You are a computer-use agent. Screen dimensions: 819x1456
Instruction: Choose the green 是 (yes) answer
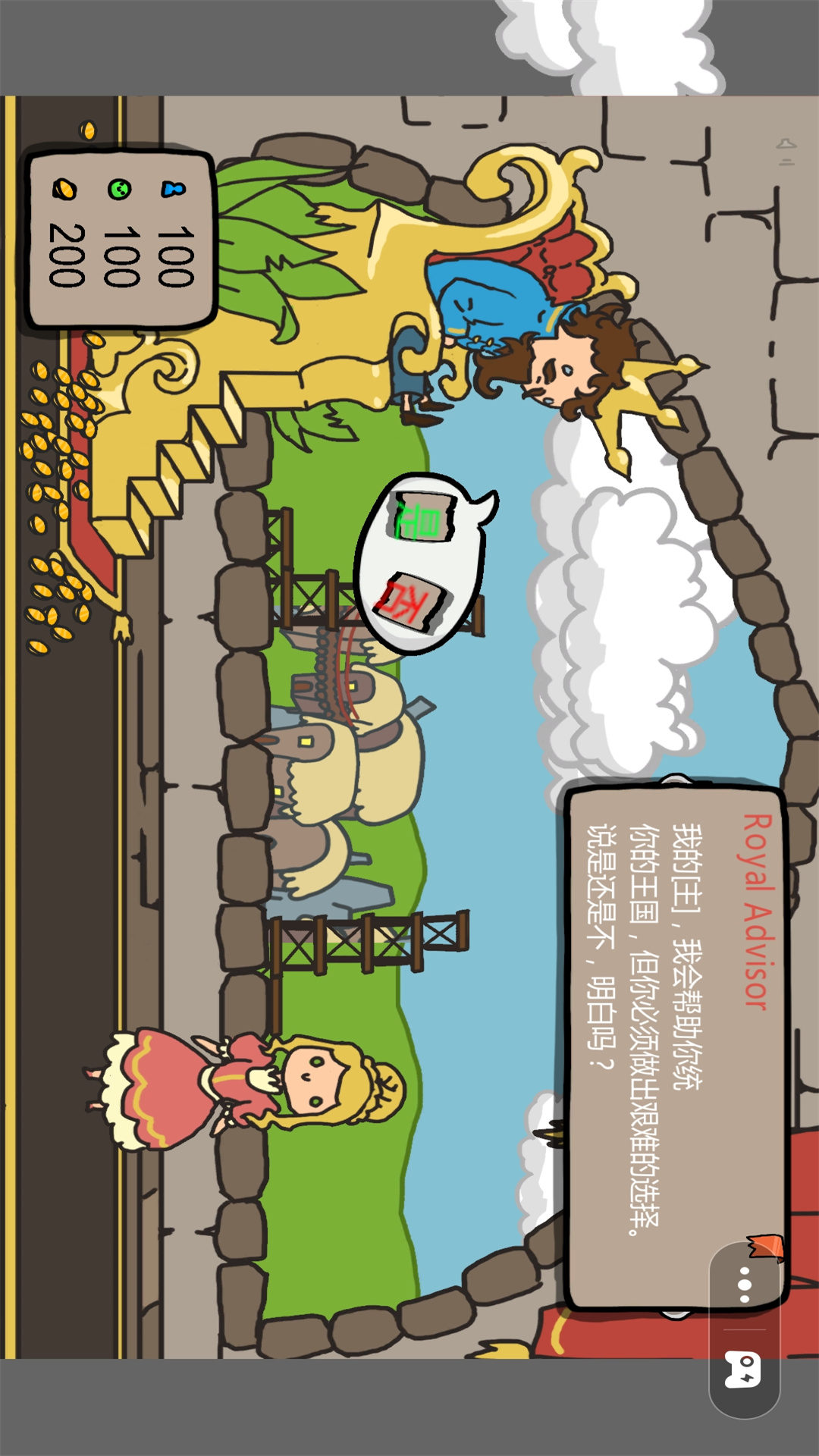(421, 517)
